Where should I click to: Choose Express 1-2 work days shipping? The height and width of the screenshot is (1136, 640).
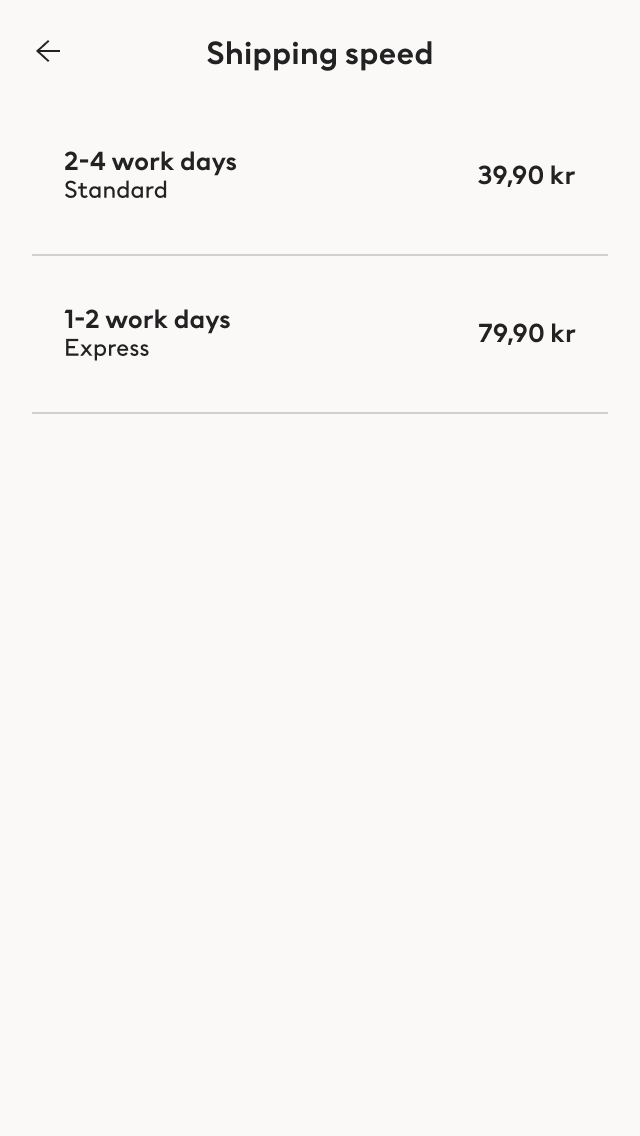tap(320, 334)
